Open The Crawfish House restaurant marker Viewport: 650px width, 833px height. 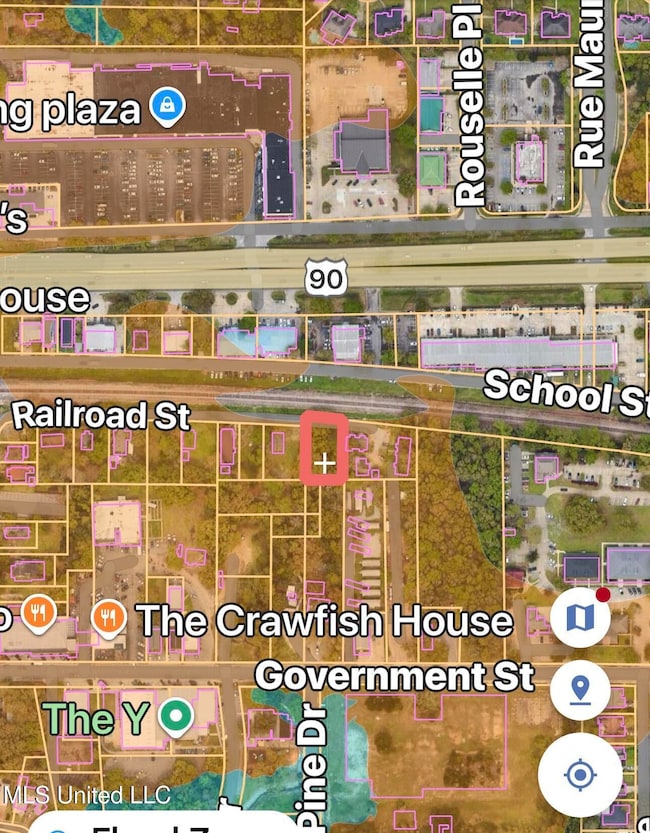point(108,619)
